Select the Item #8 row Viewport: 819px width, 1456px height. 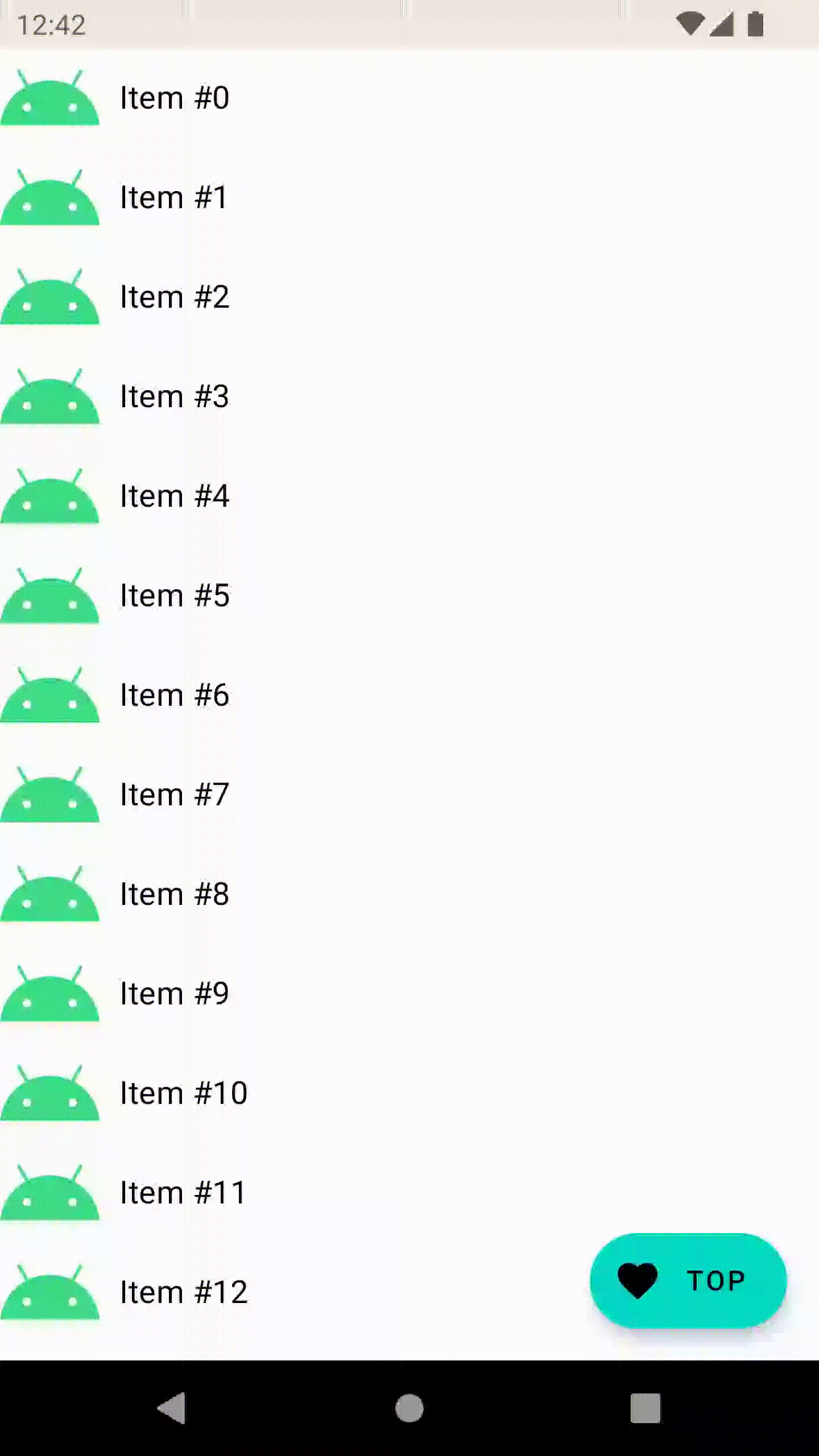click(173, 894)
